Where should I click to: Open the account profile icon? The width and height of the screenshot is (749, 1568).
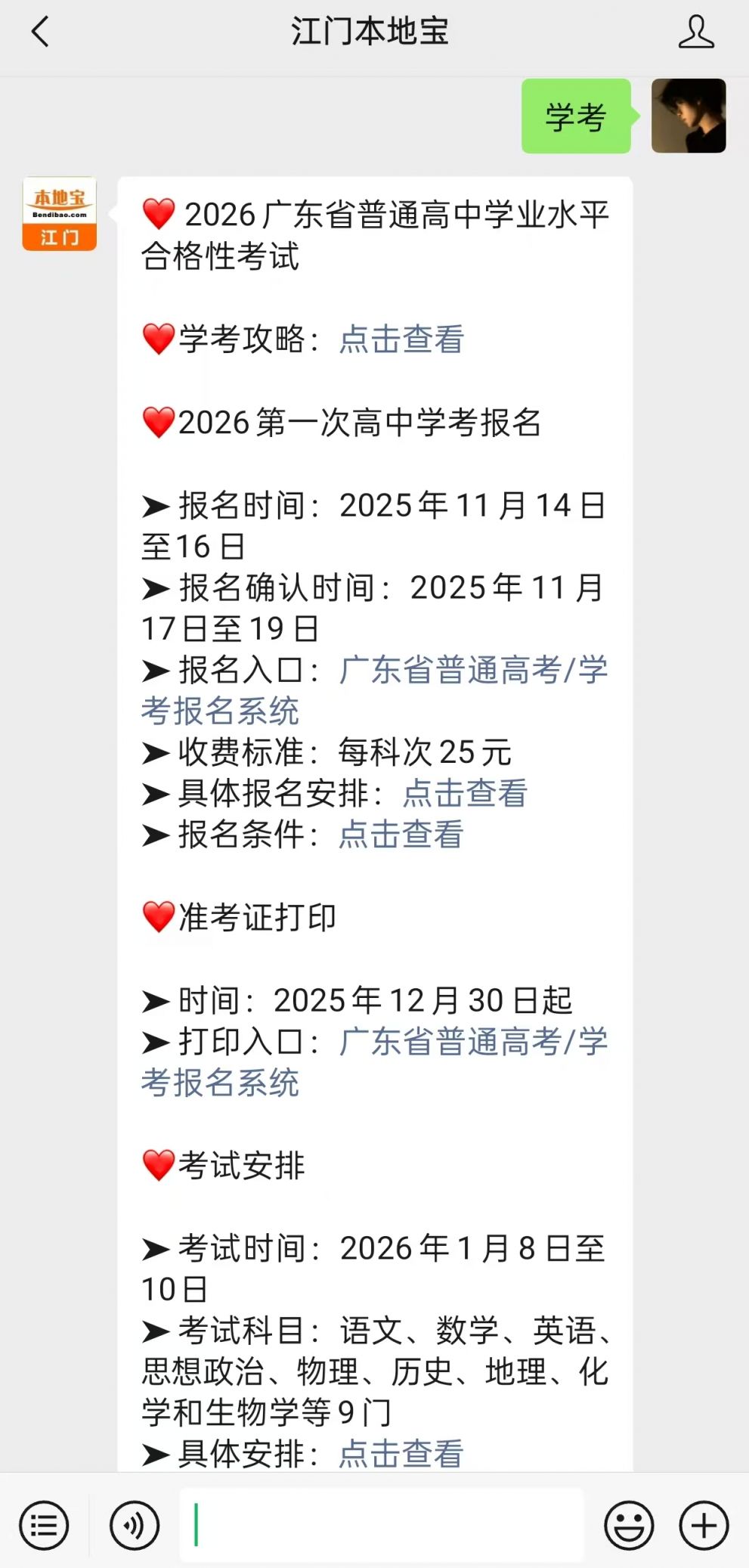pyautogui.click(x=695, y=32)
